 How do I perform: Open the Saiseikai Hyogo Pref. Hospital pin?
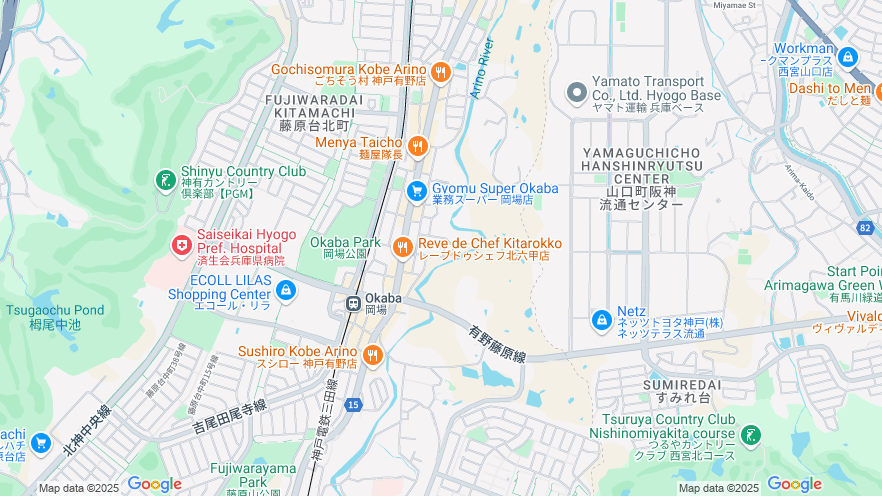(x=181, y=244)
